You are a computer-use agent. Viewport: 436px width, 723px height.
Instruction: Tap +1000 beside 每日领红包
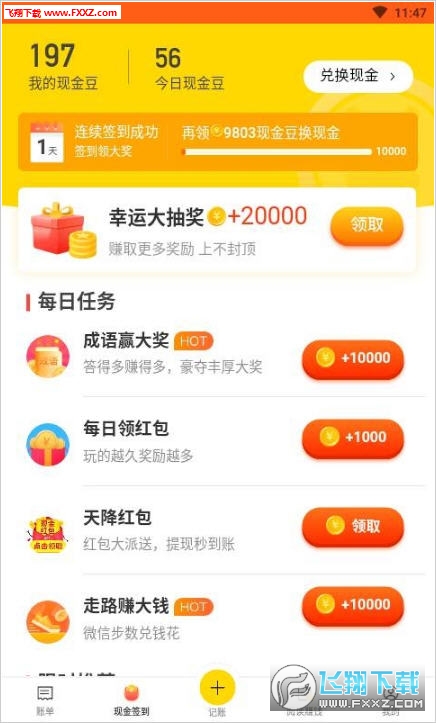[x=353, y=438]
